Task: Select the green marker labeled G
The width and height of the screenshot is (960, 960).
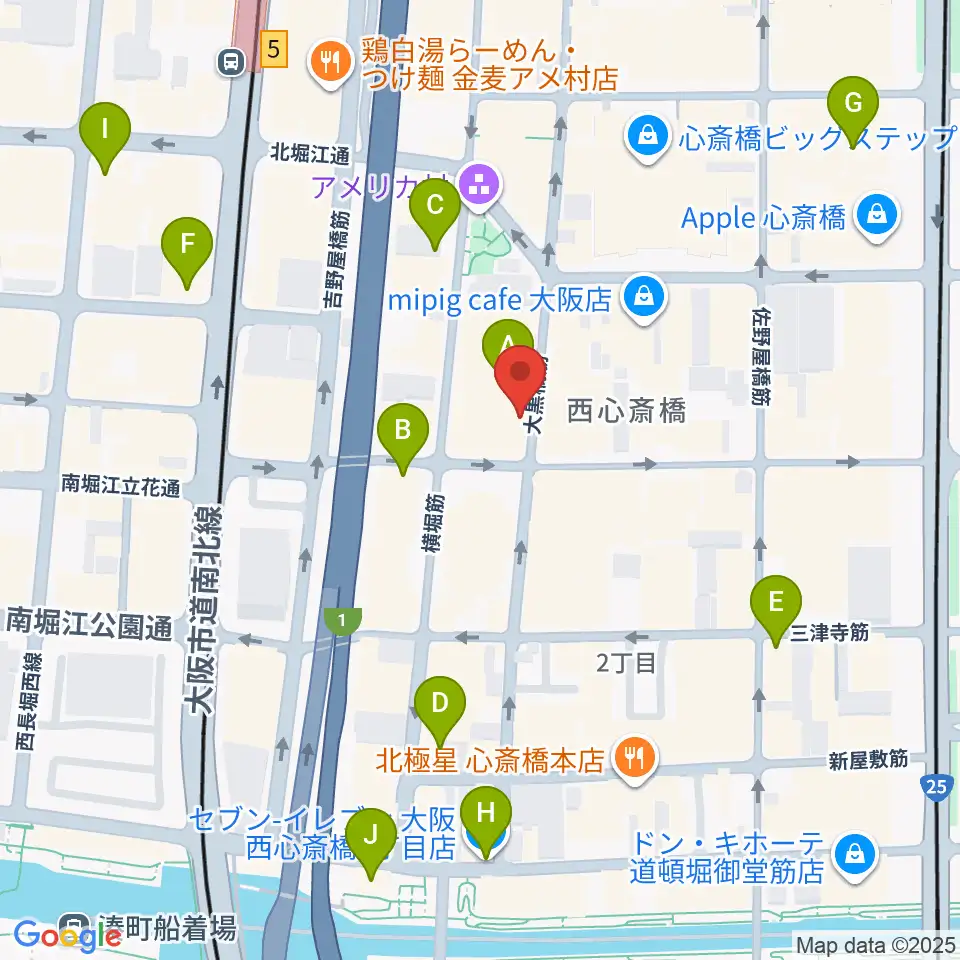Action: pos(853,112)
